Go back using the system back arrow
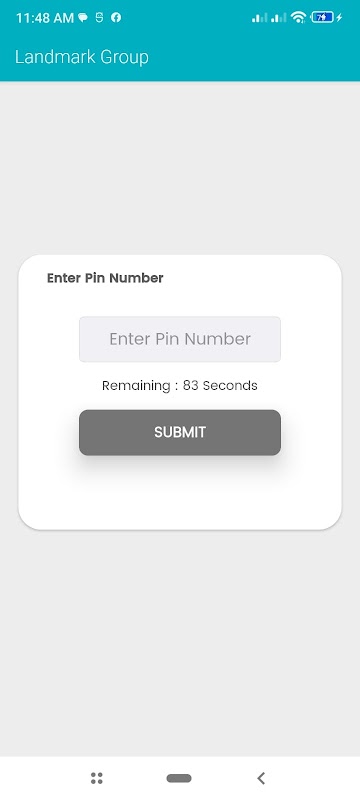 point(261,778)
